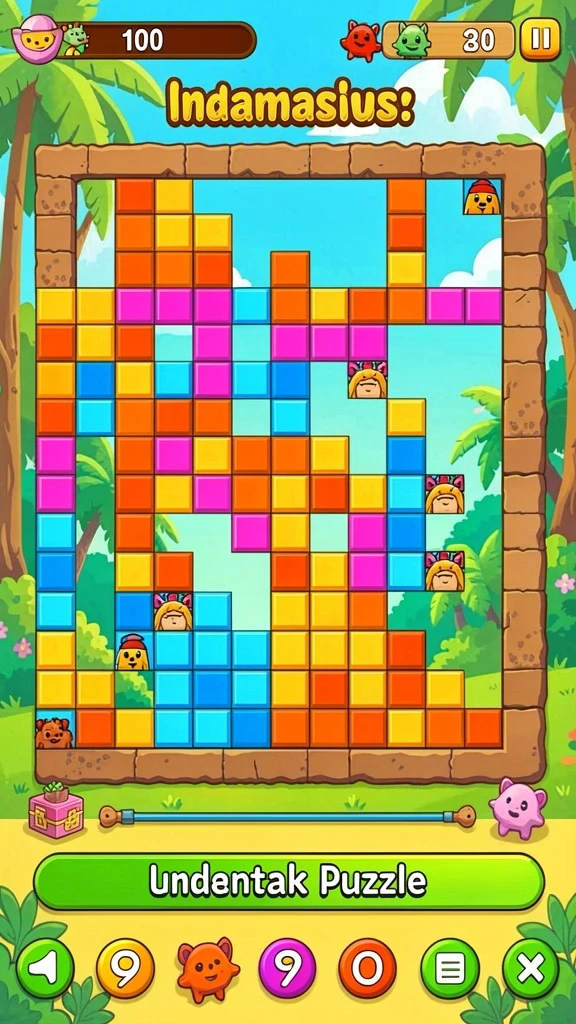Tap the orange 0 button

pos(368,968)
